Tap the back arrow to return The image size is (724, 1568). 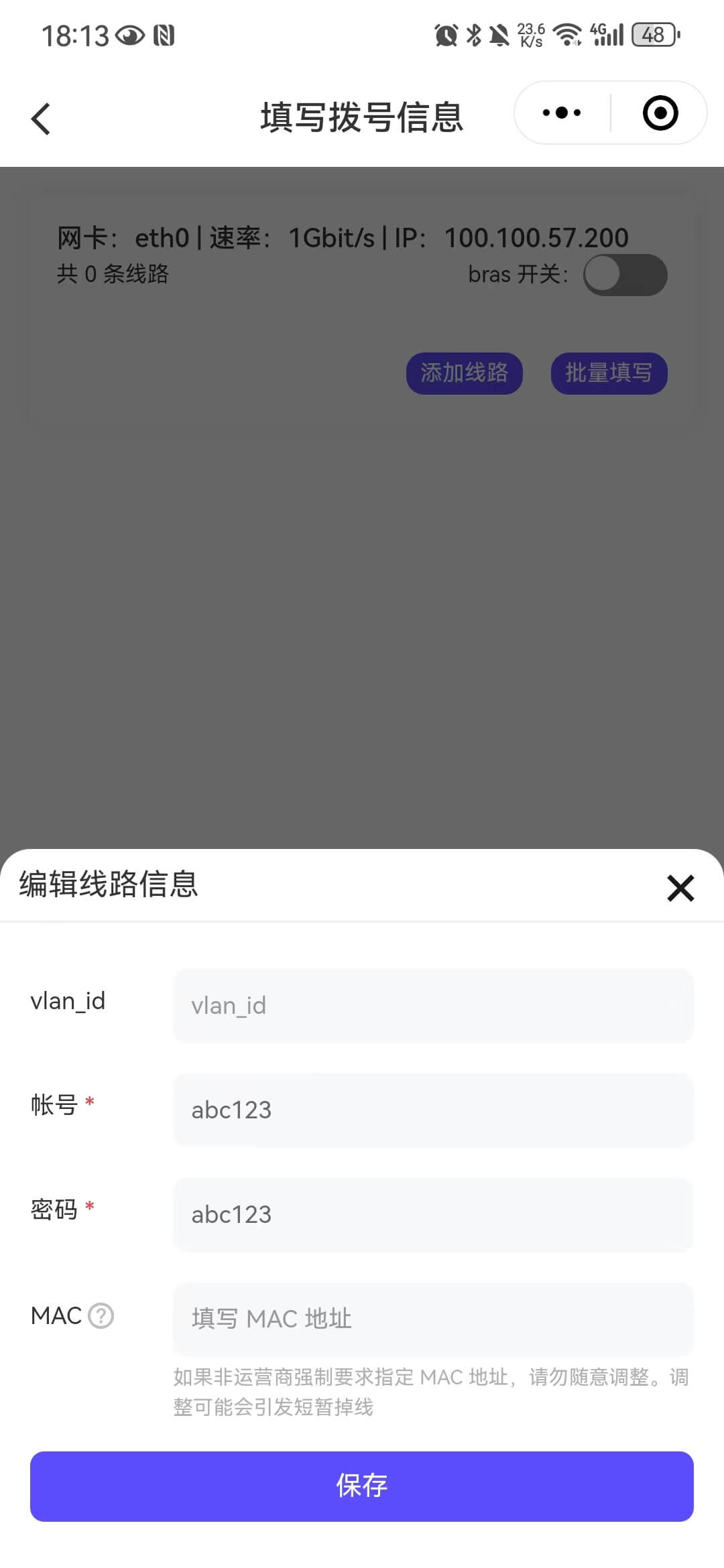[40, 118]
